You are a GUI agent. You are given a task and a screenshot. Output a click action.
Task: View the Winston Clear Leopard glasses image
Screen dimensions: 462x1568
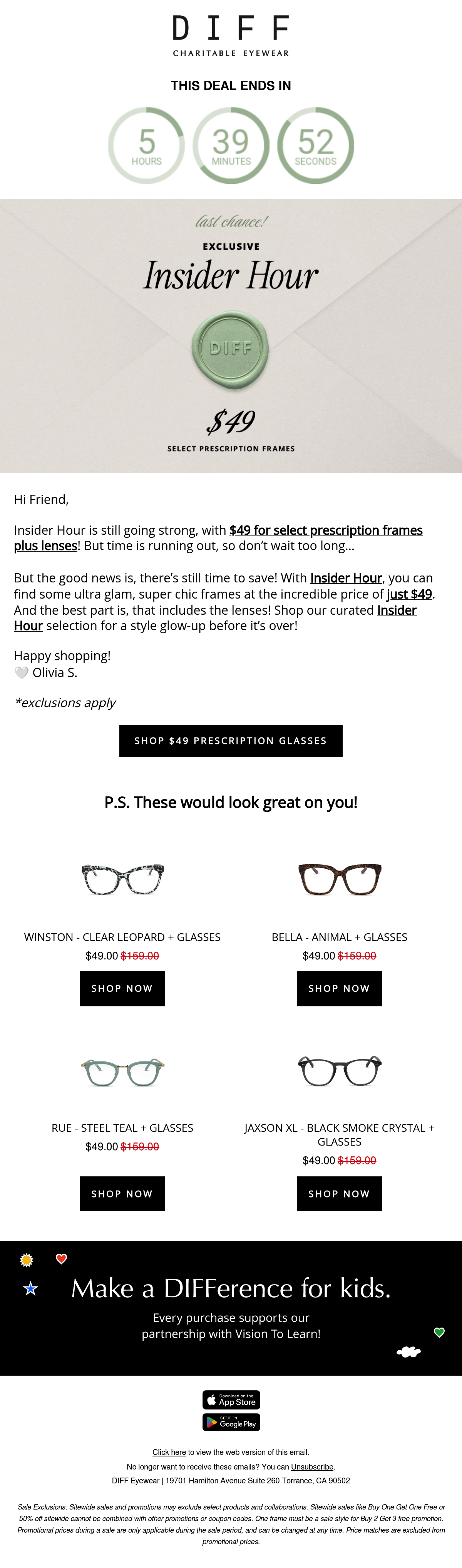tap(122, 879)
